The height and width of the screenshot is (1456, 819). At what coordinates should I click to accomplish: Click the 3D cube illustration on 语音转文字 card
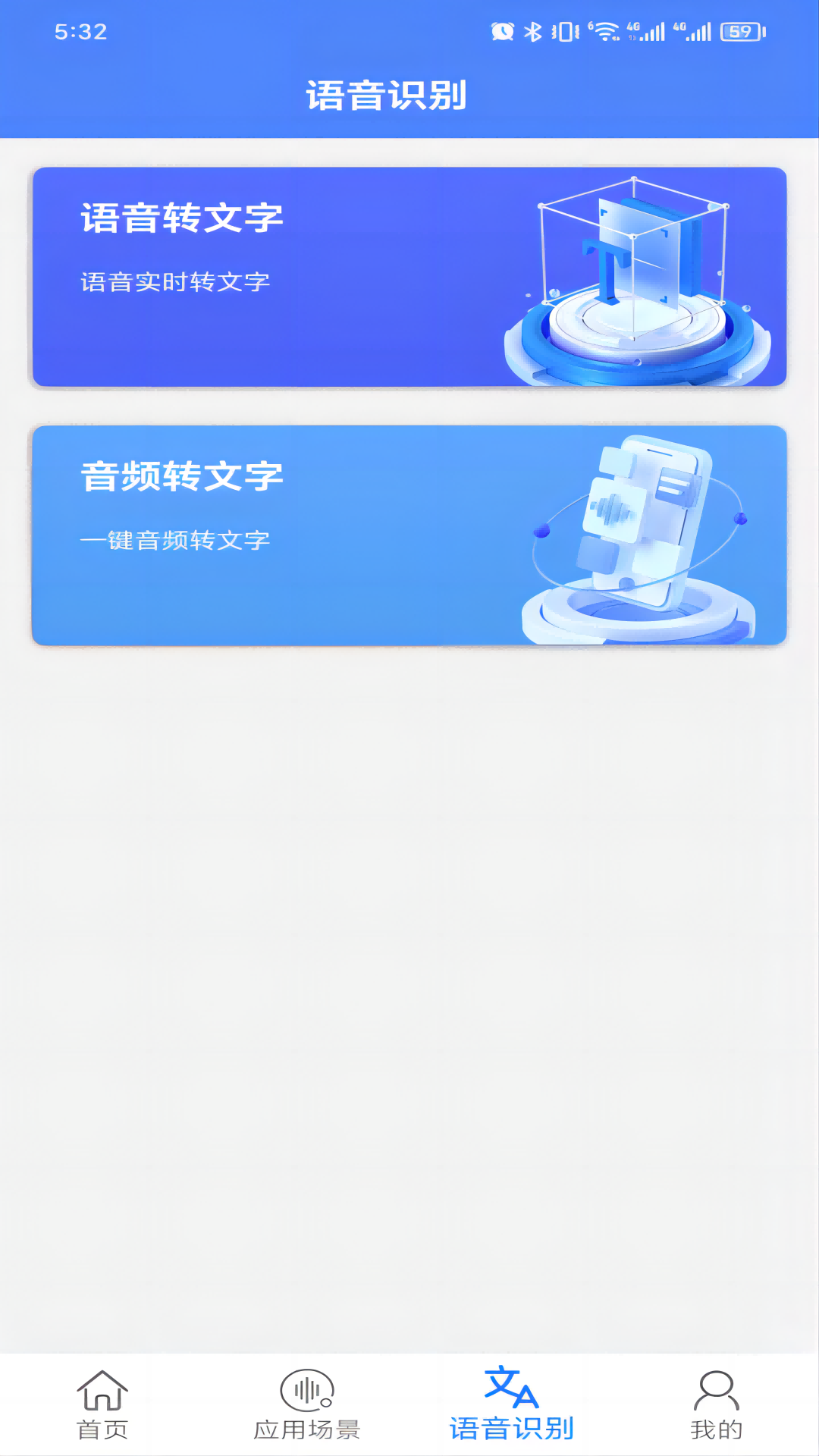click(x=635, y=273)
